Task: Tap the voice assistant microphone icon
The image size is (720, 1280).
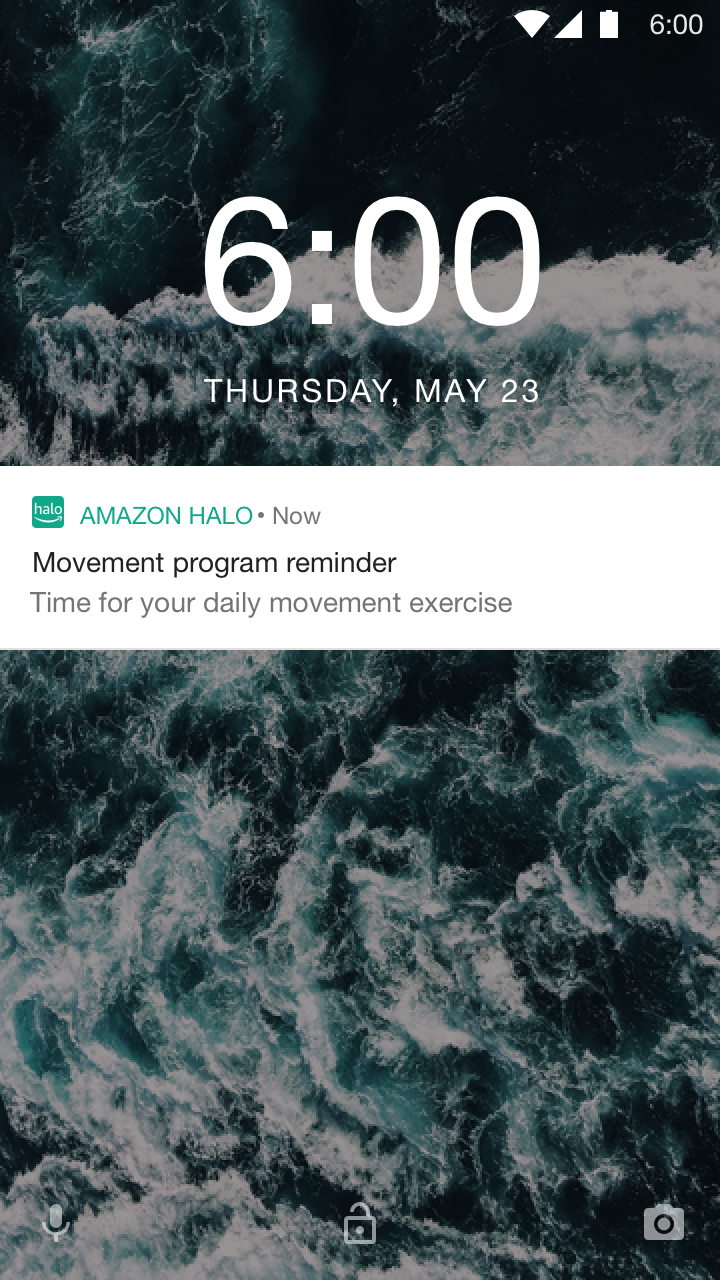Action: 56,1222
